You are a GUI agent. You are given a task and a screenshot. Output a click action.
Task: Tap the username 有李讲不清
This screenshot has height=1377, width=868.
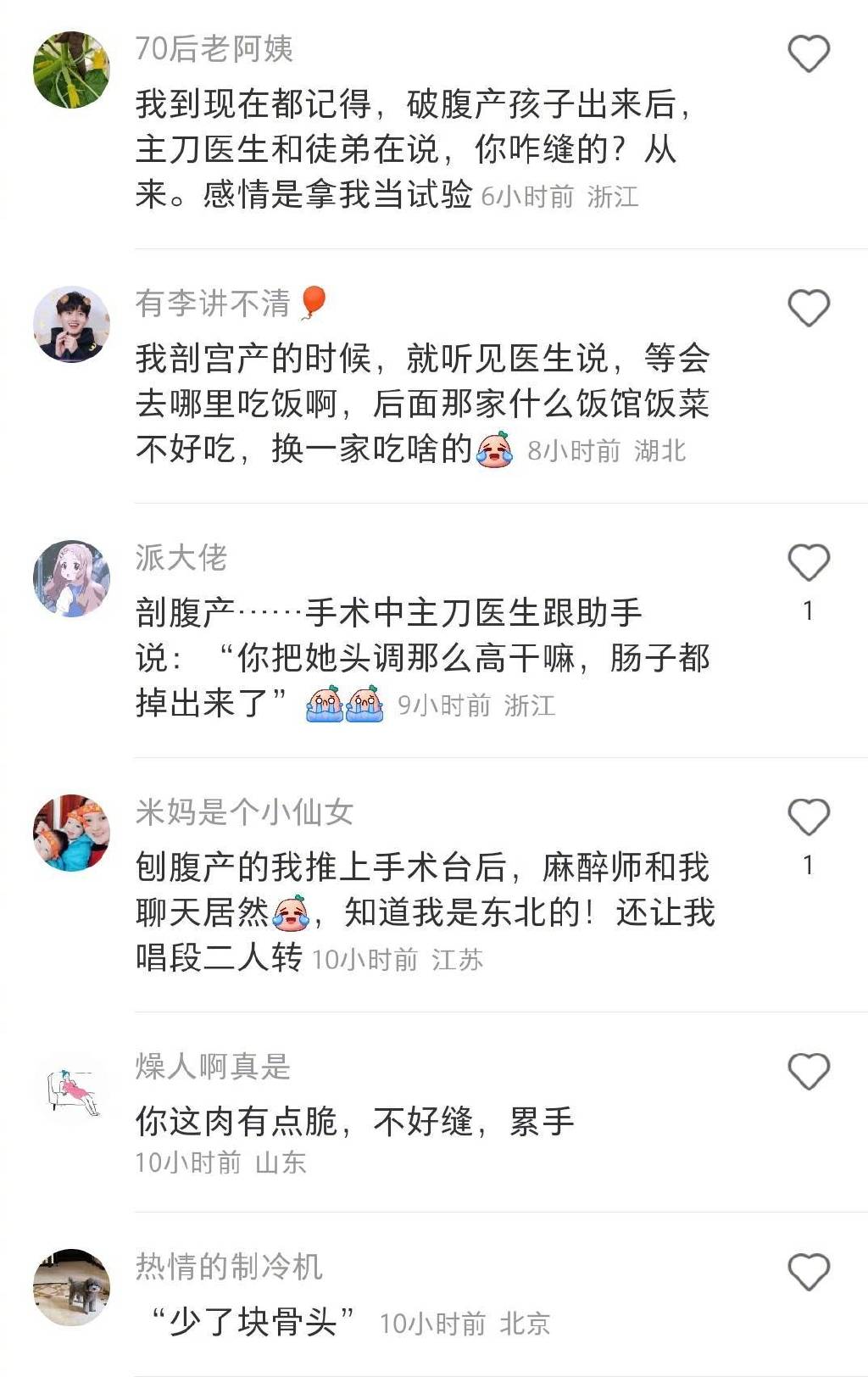[213, 303]
